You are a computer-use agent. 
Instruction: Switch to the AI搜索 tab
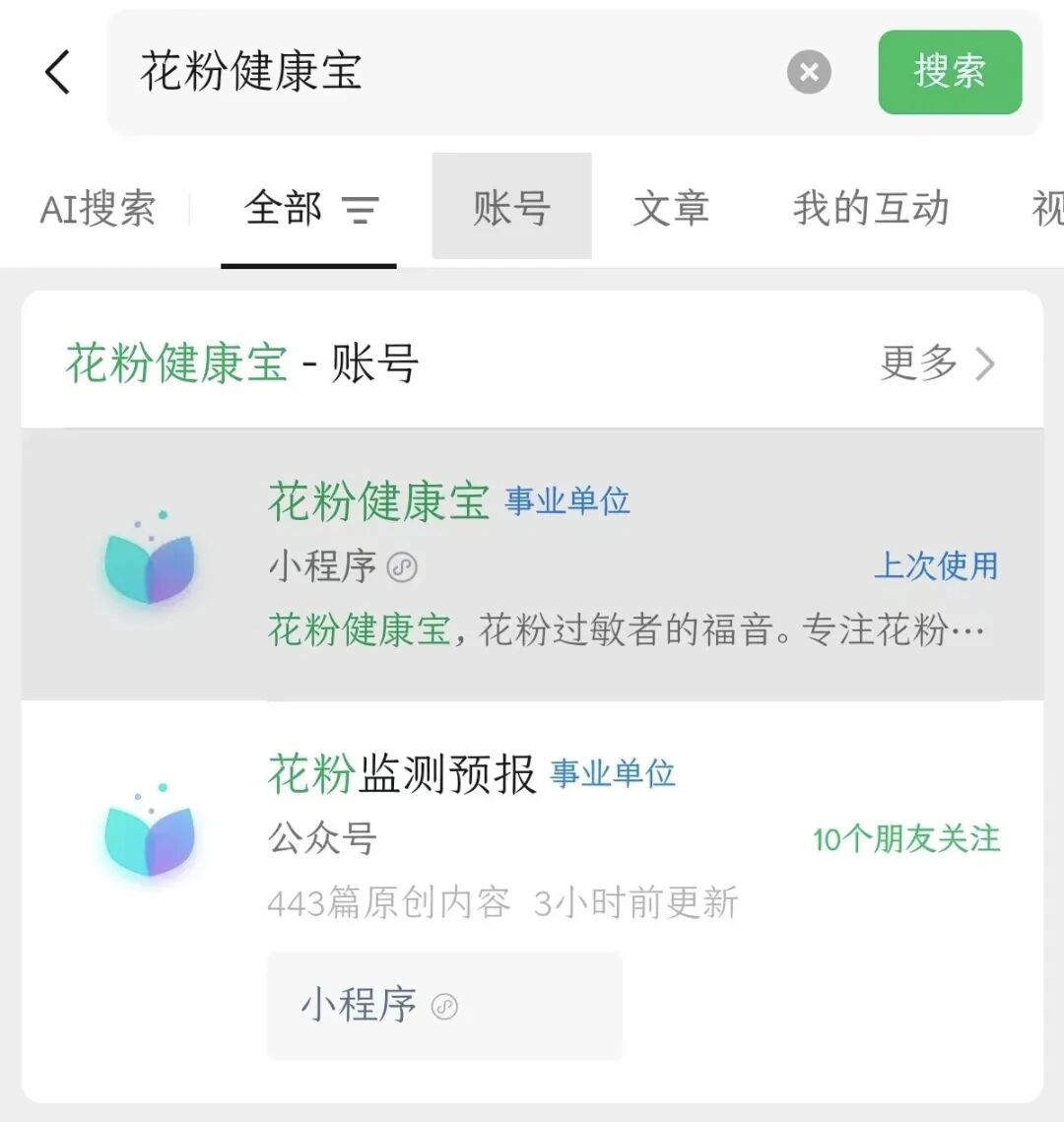click(x=98, y=209)
